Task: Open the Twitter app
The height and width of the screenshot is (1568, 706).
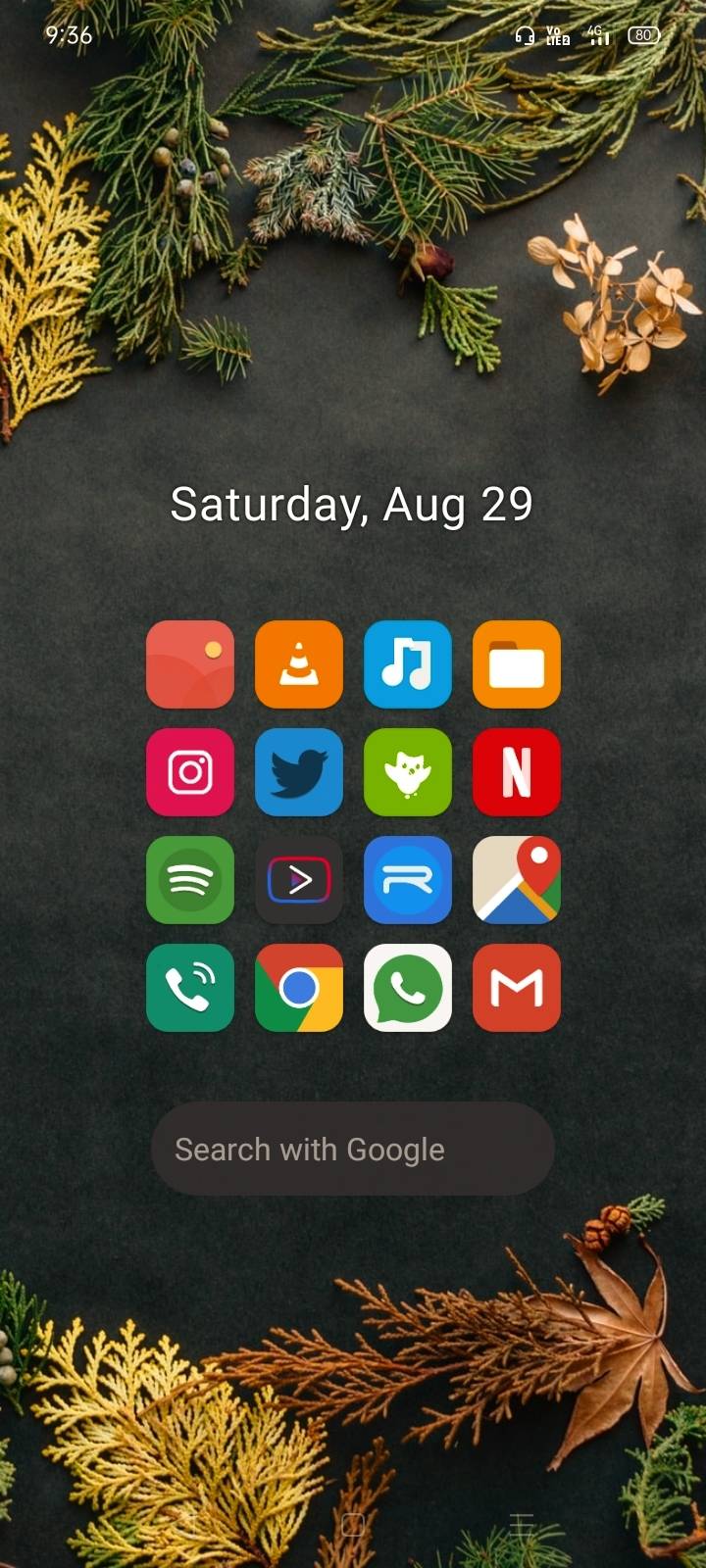Action: pos(299,772)
